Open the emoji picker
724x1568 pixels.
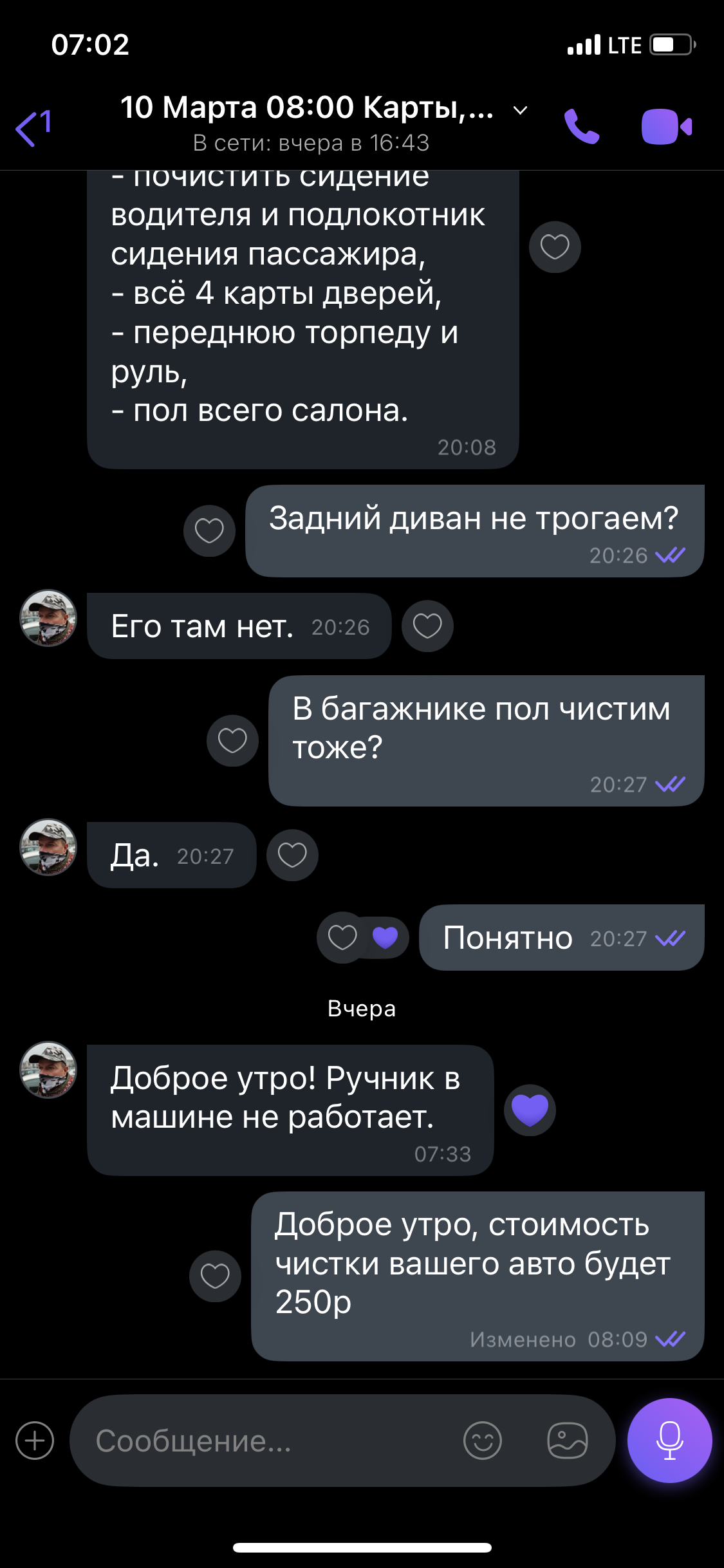[482, 1441]
